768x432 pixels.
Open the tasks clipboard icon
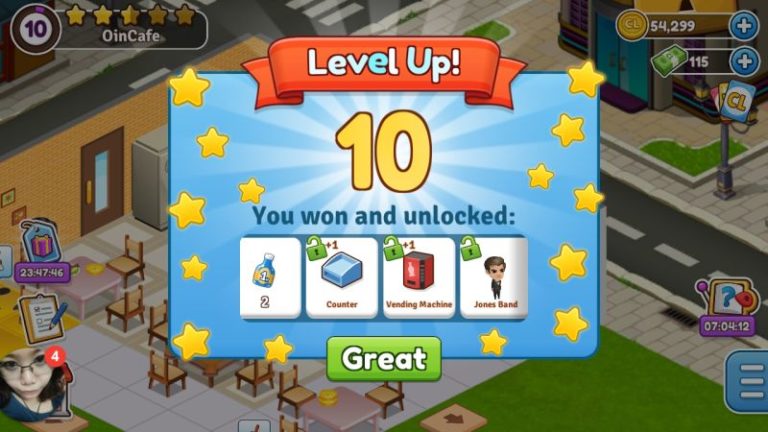41,316
